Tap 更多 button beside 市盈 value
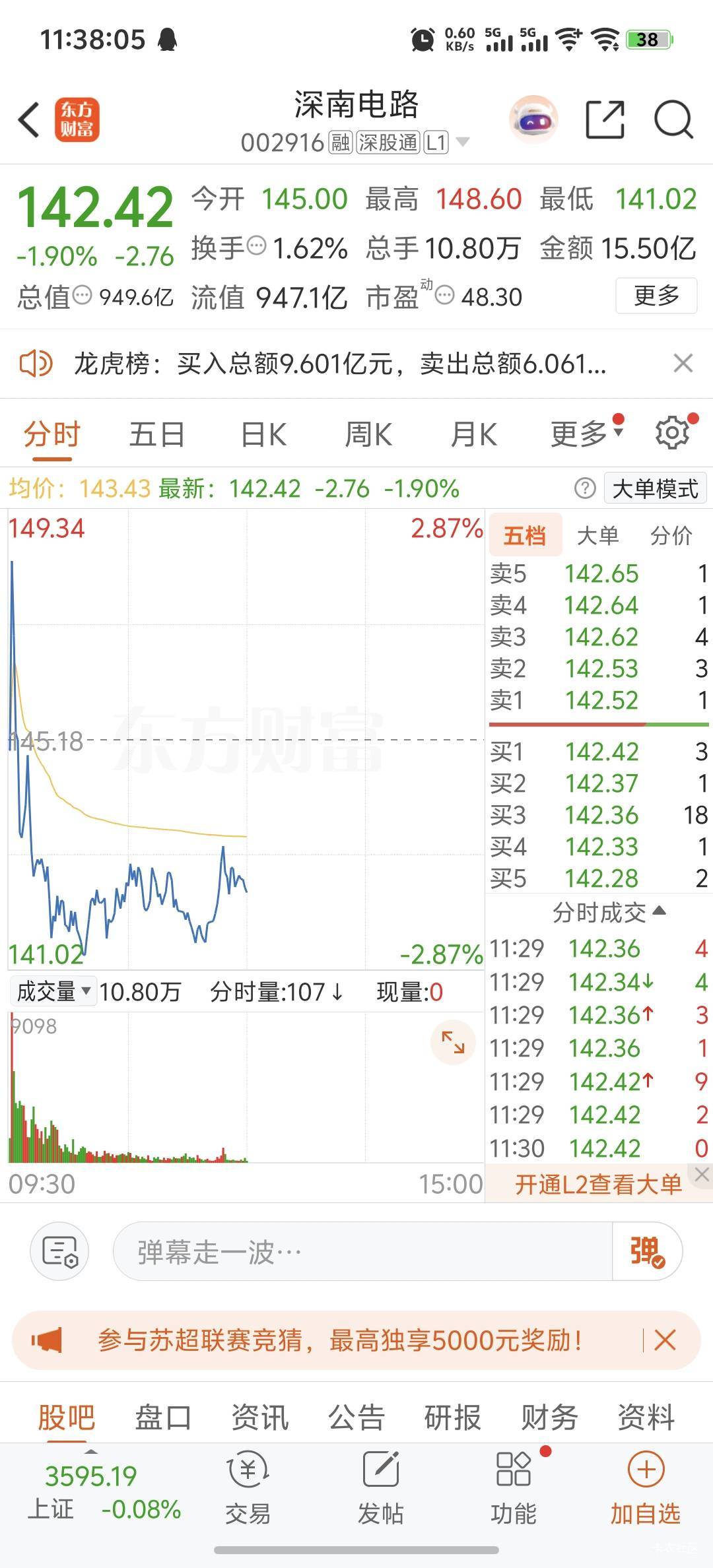The width and height of the screenshot is (713, 1568). 656,296
